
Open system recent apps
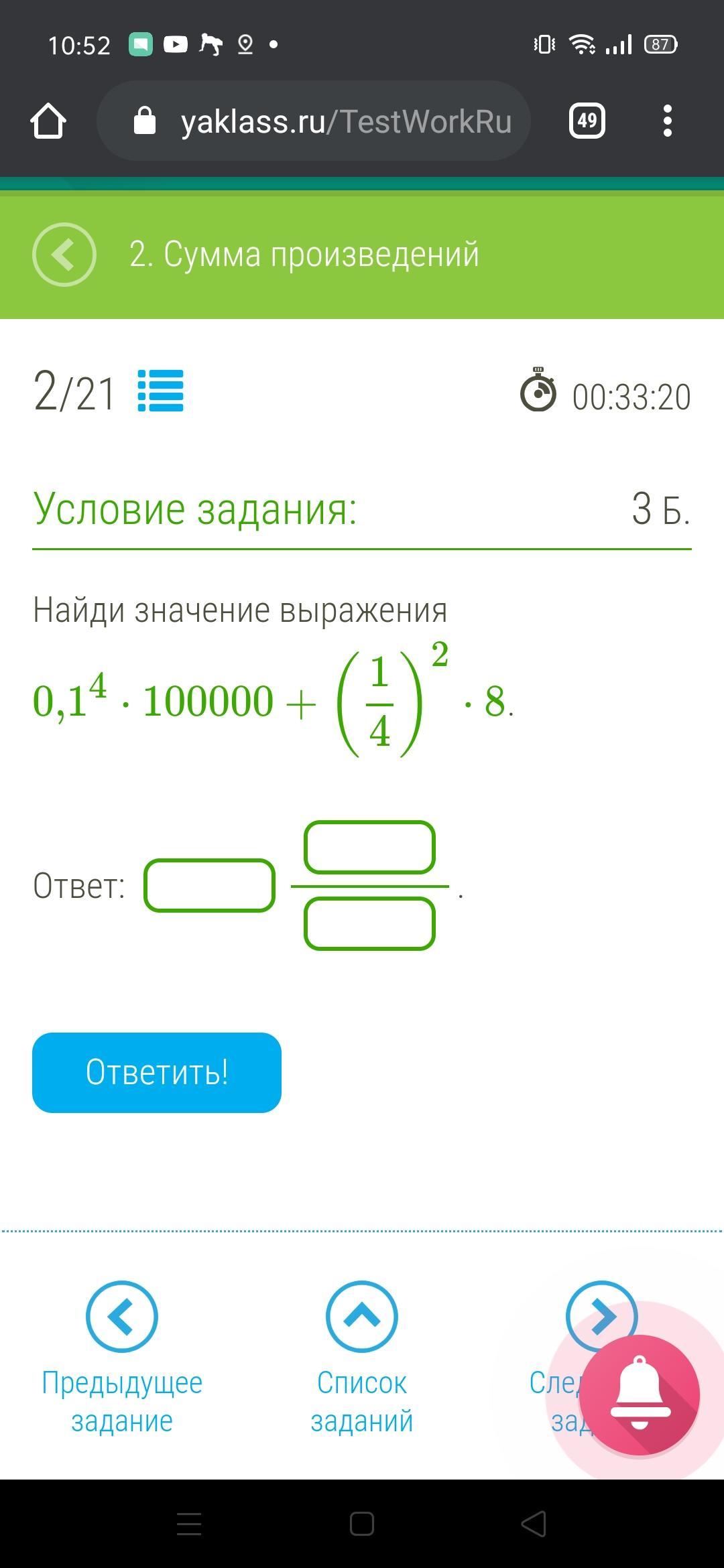click(189, 1524)
